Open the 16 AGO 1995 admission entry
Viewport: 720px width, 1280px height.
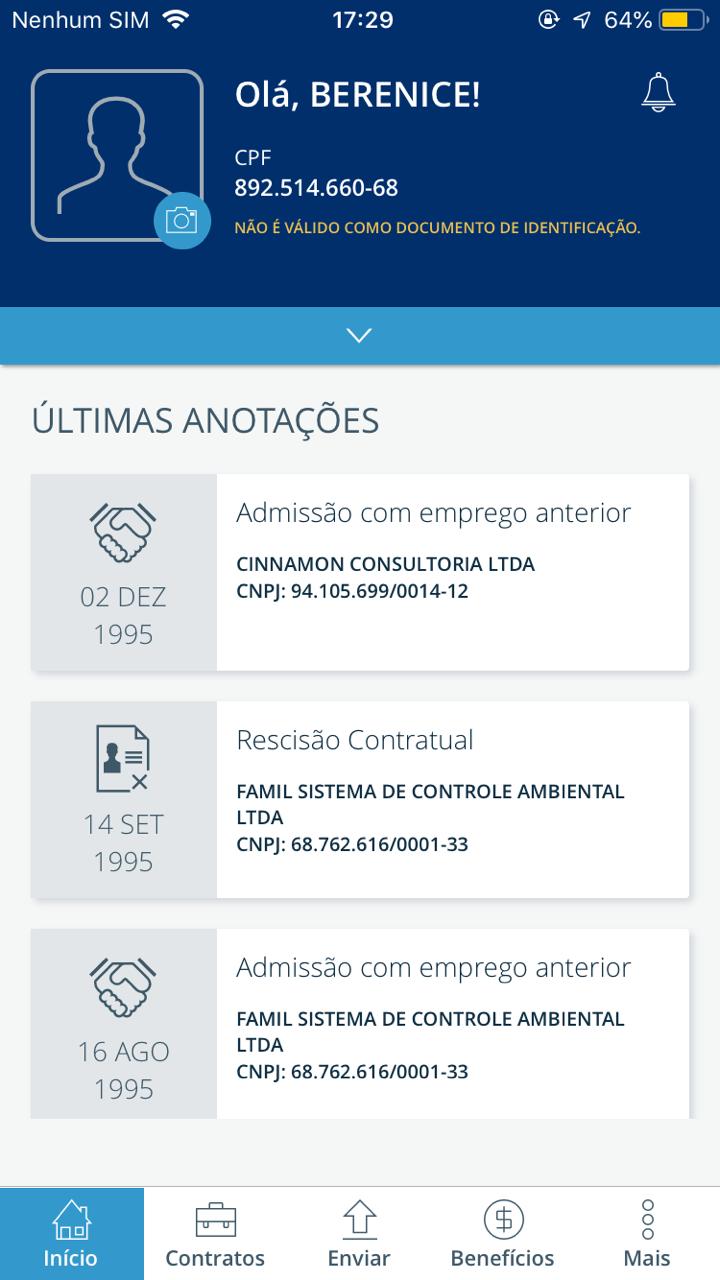coord(360,1024)
